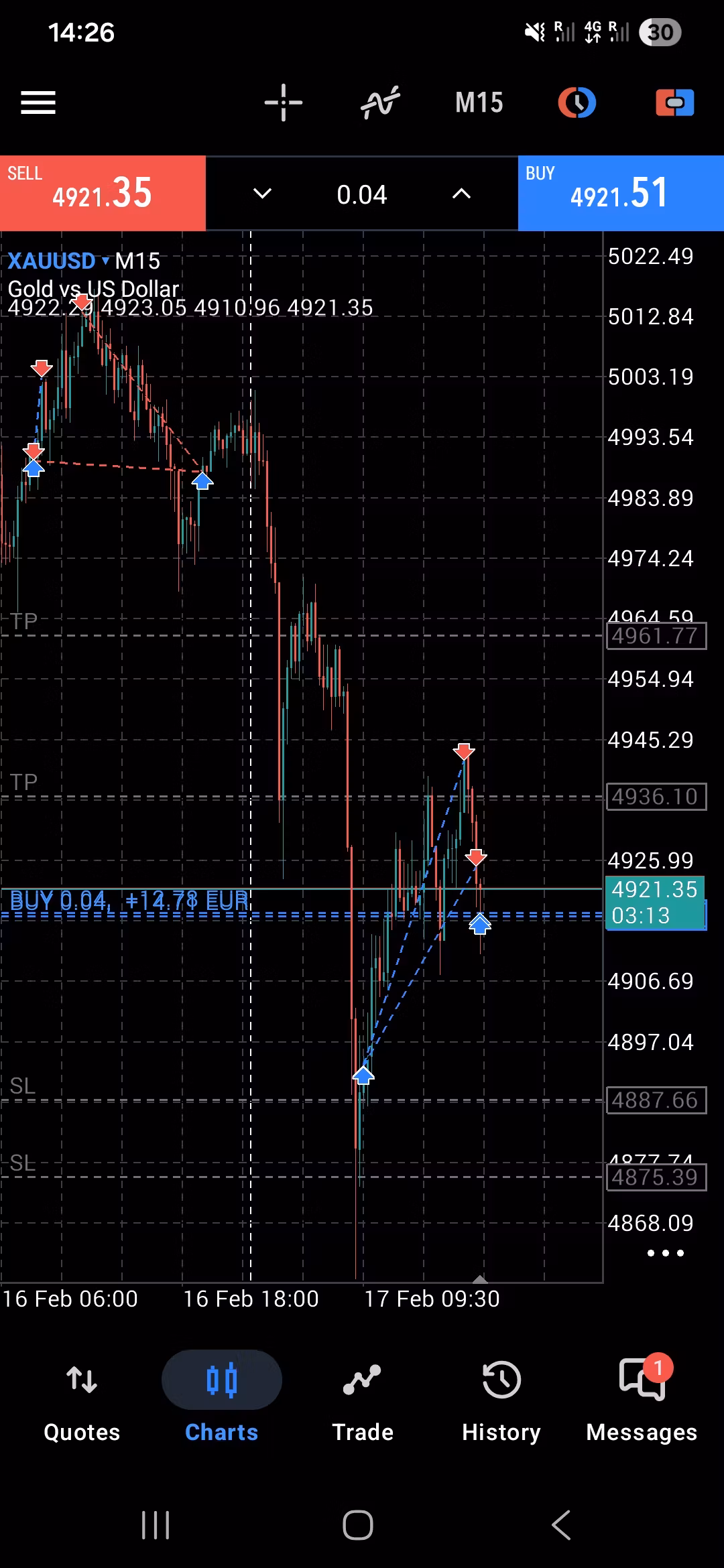Sell at 4921.35
Image resolution: width=724 pixels, height=1568 pixels.
[103, 193]
